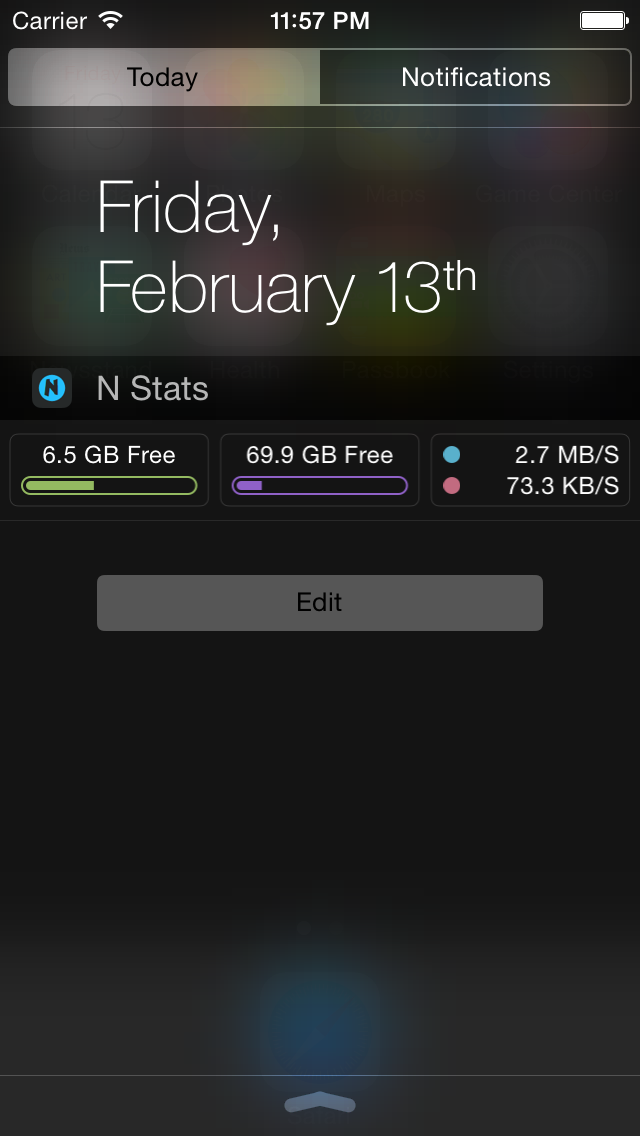This screenshot has height=1136, width=640.
Task: Tap the grabber to close Notification Center
Action: tap(320, 1104)
